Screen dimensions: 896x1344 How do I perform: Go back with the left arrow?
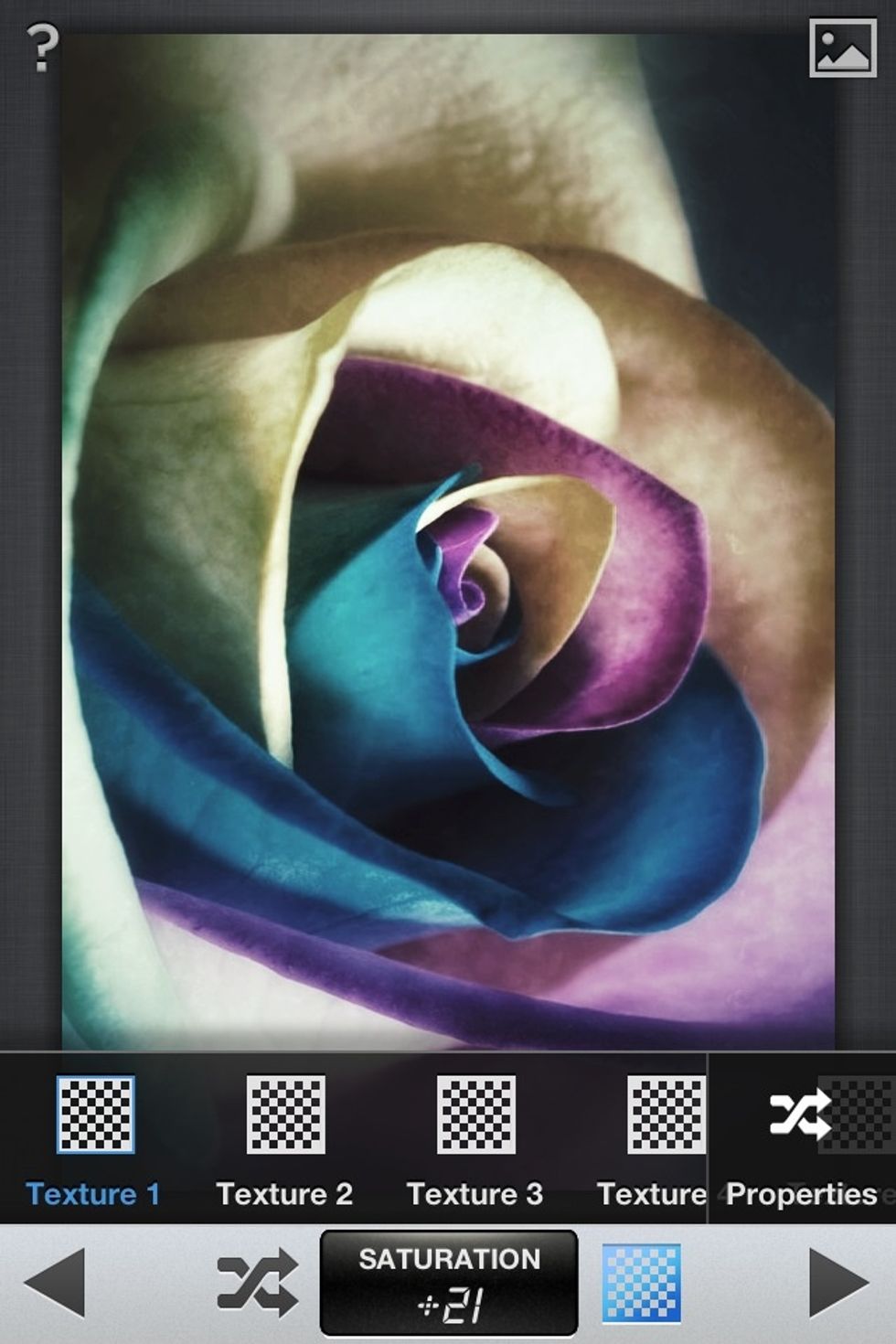coord(55,1282)
